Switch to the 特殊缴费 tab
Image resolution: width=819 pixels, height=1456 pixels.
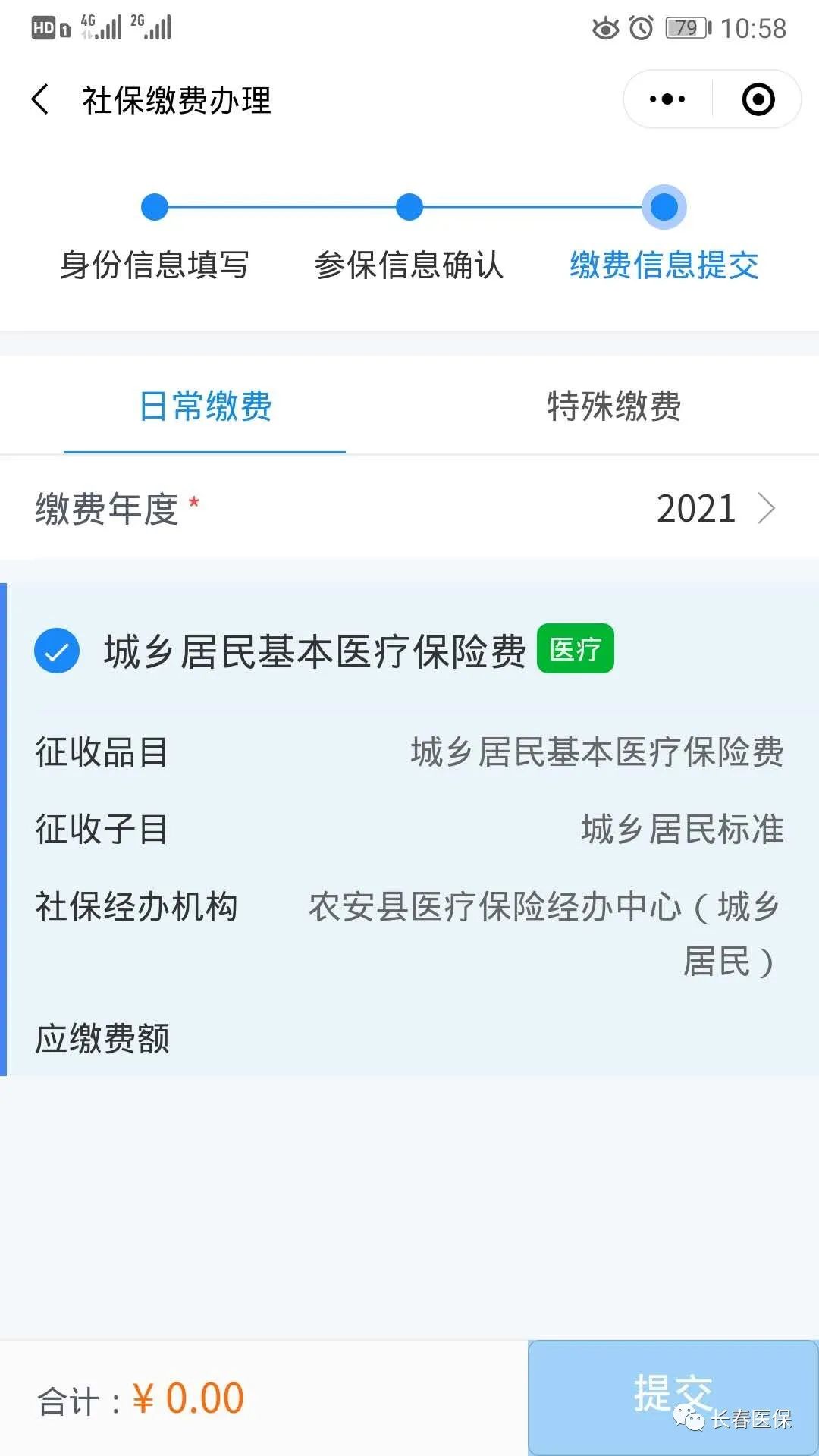click(613, 406)
